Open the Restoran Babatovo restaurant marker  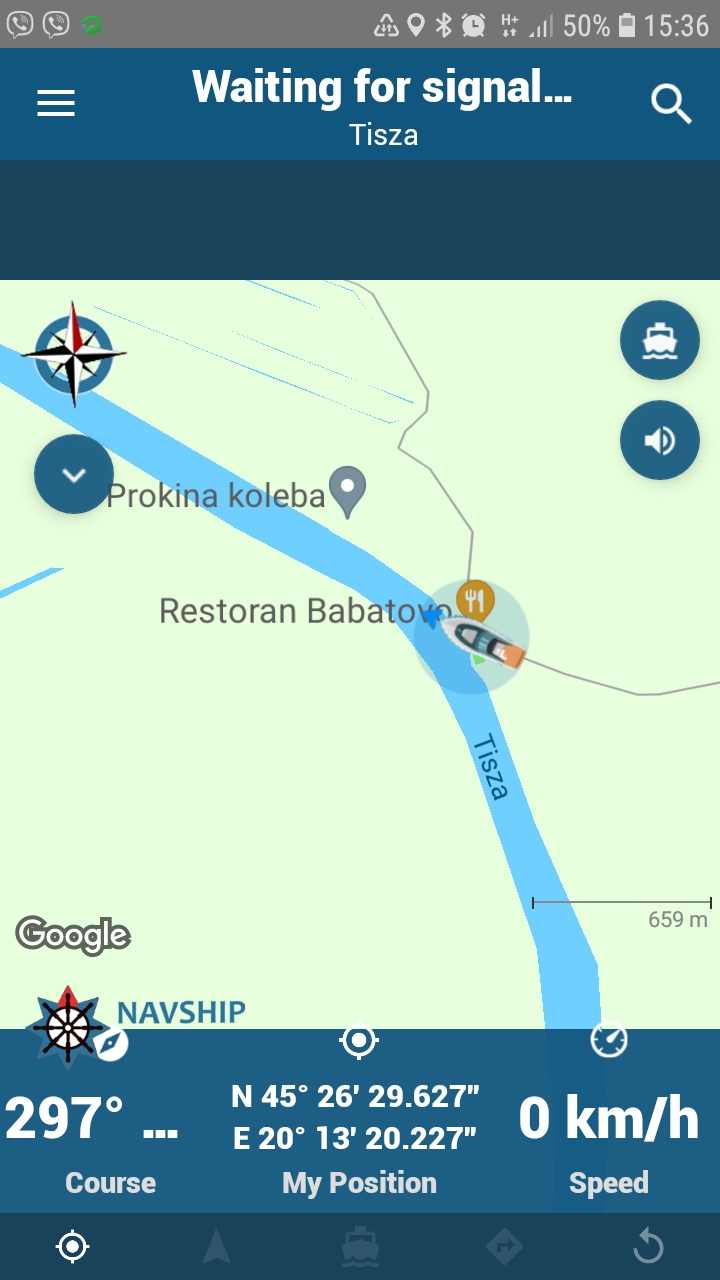(475, 601)
